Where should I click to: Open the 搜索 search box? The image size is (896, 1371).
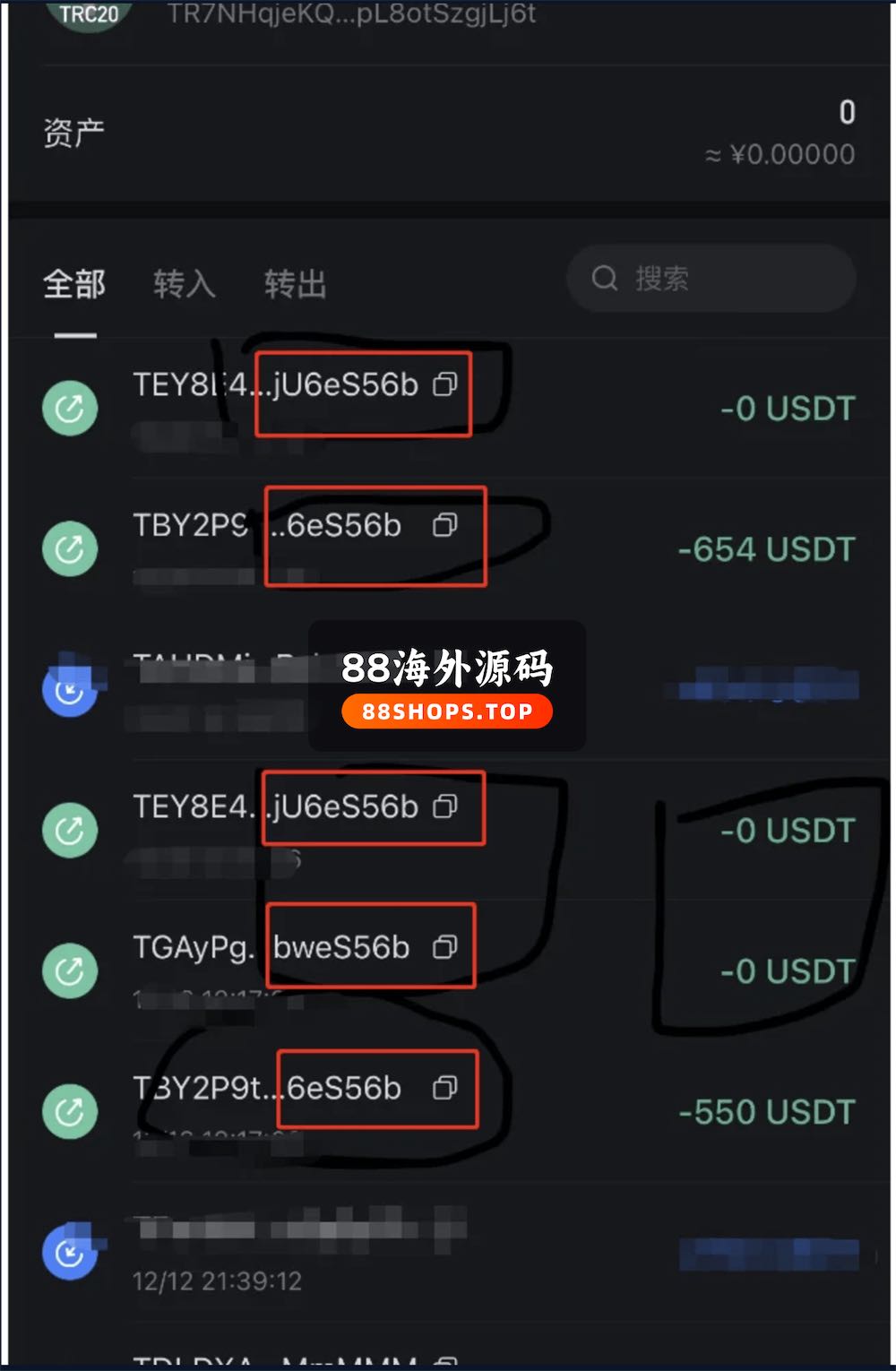click(711, 279)
